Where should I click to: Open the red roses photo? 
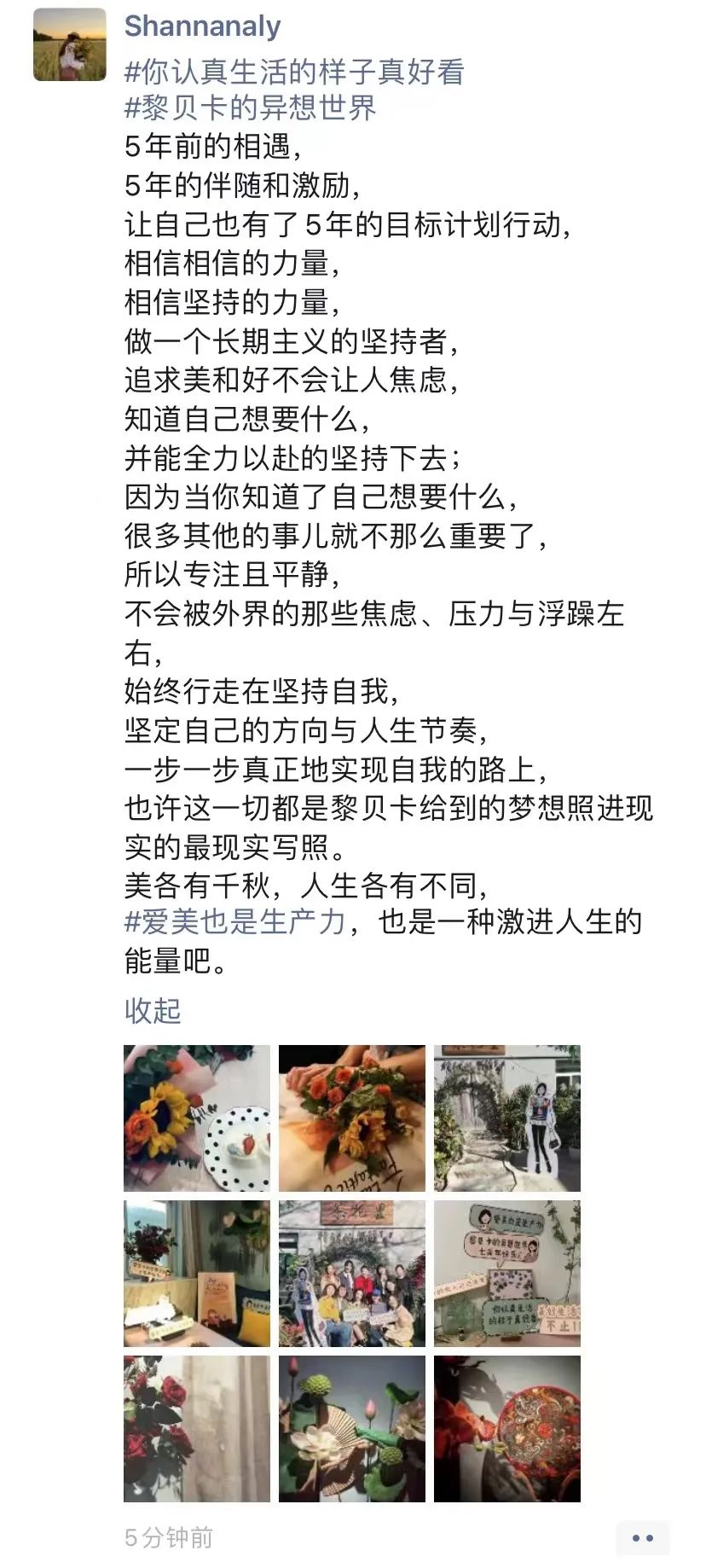pyautogui.click(x=197, y=1428)
